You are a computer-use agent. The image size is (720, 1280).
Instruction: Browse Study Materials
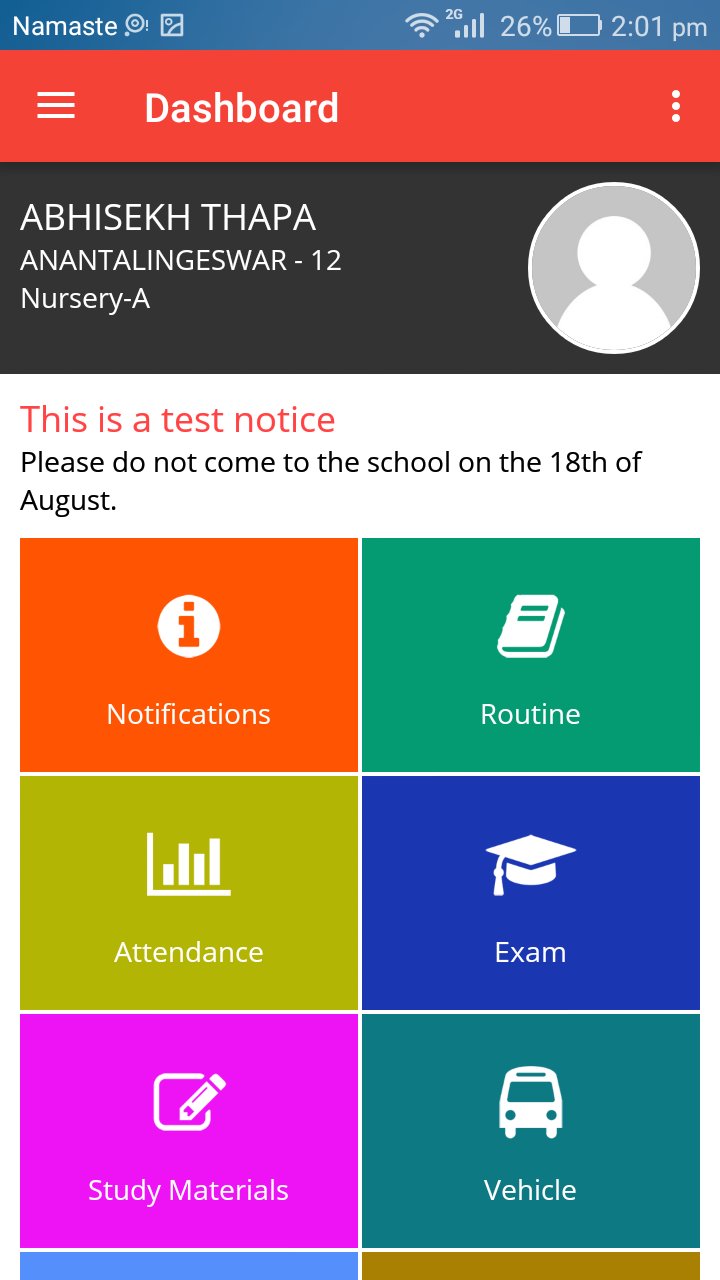188,1130
